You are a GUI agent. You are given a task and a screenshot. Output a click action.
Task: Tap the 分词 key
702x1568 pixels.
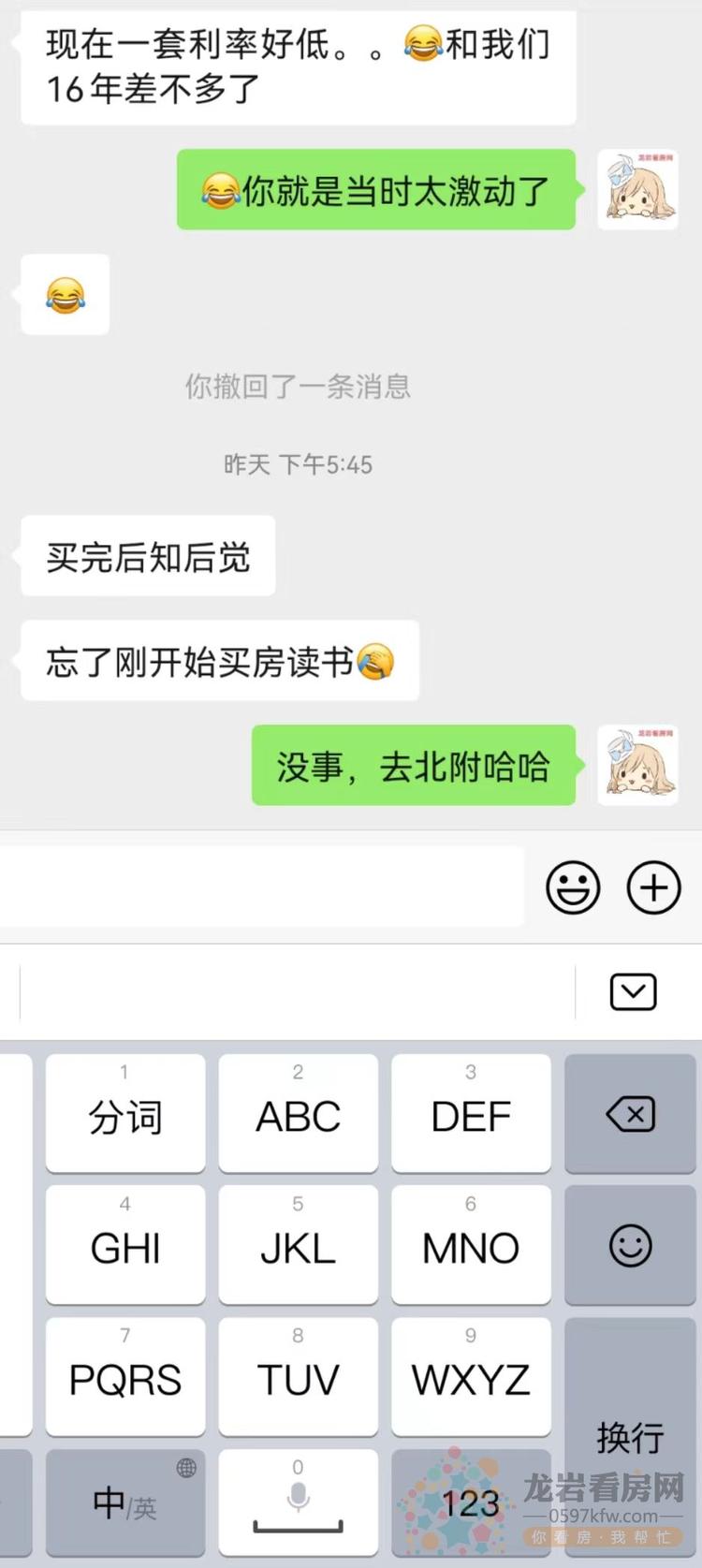coord(125,1114)
